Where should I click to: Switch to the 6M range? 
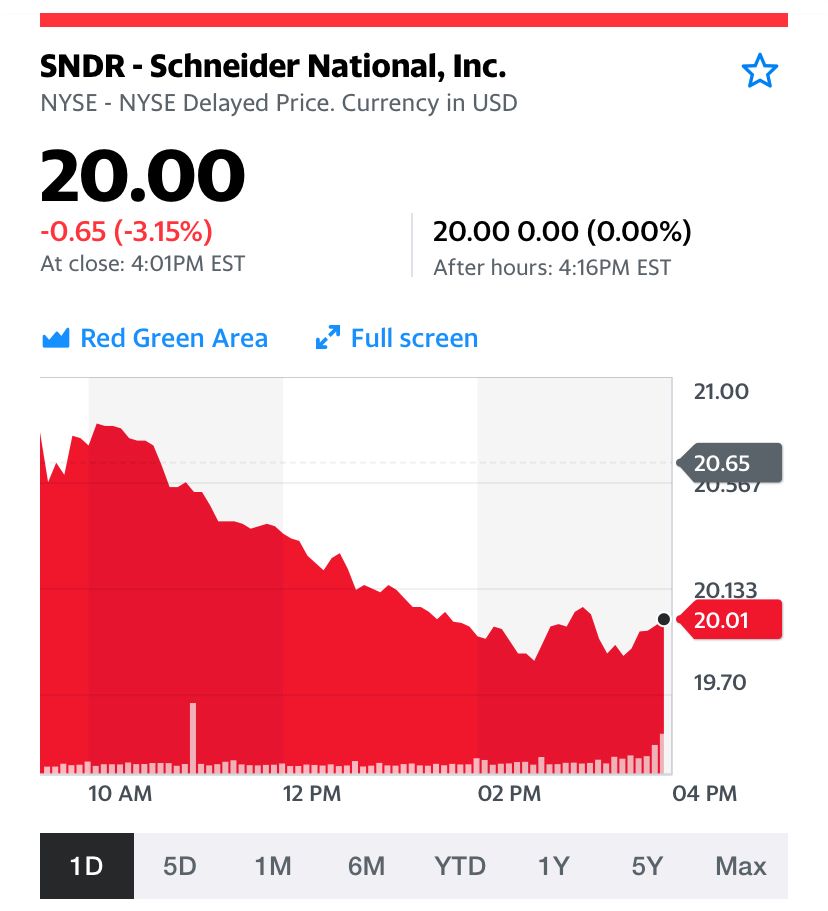click(x=367, y=866)
